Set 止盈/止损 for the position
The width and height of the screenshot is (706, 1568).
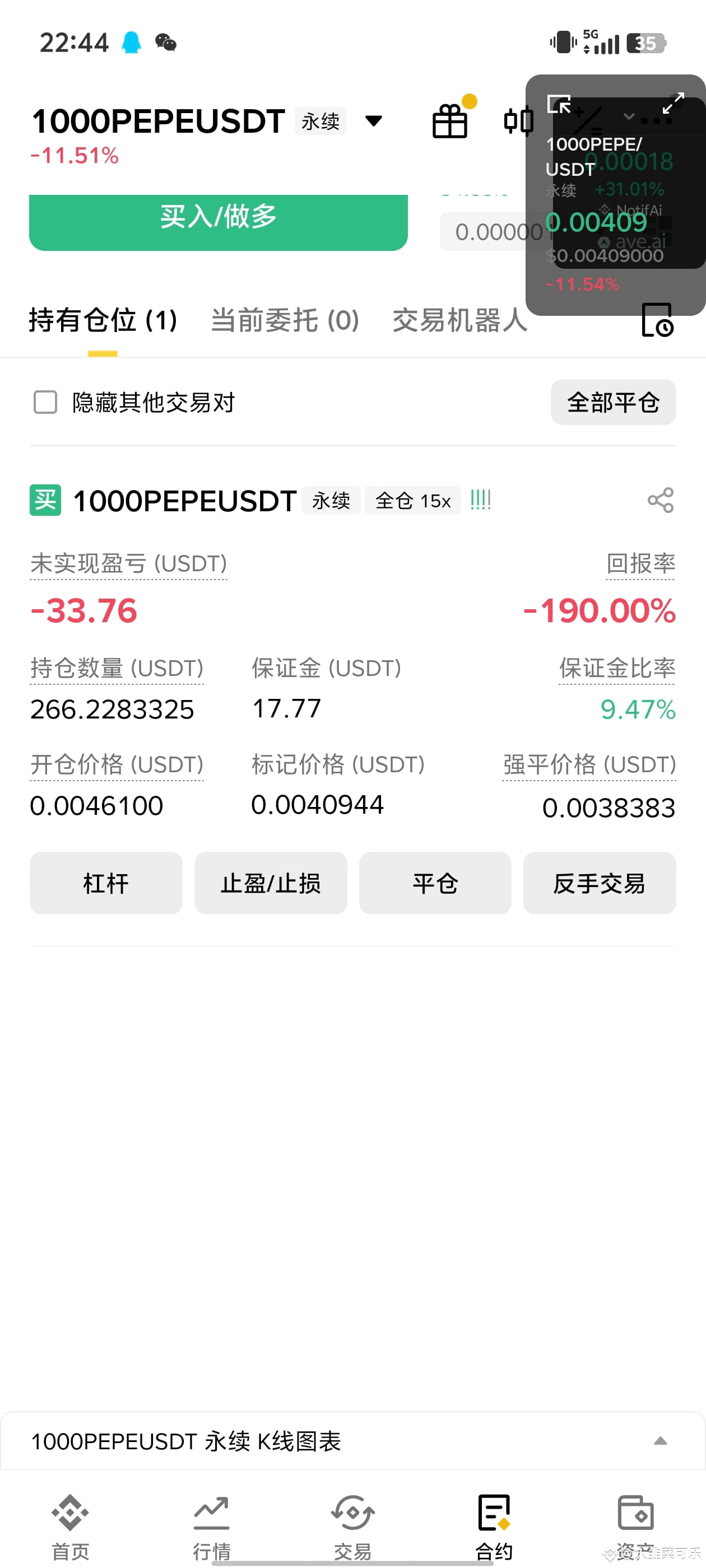coord(271,883)
